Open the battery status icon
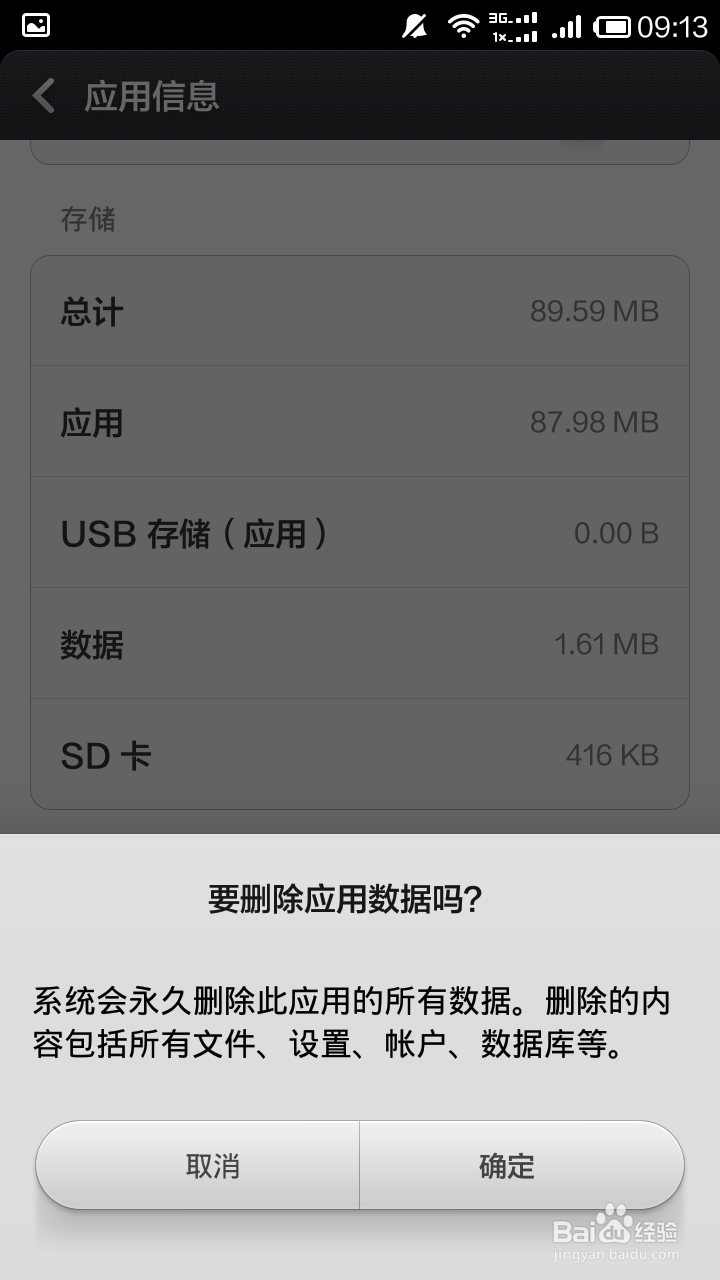 click(x=615, y=25)
